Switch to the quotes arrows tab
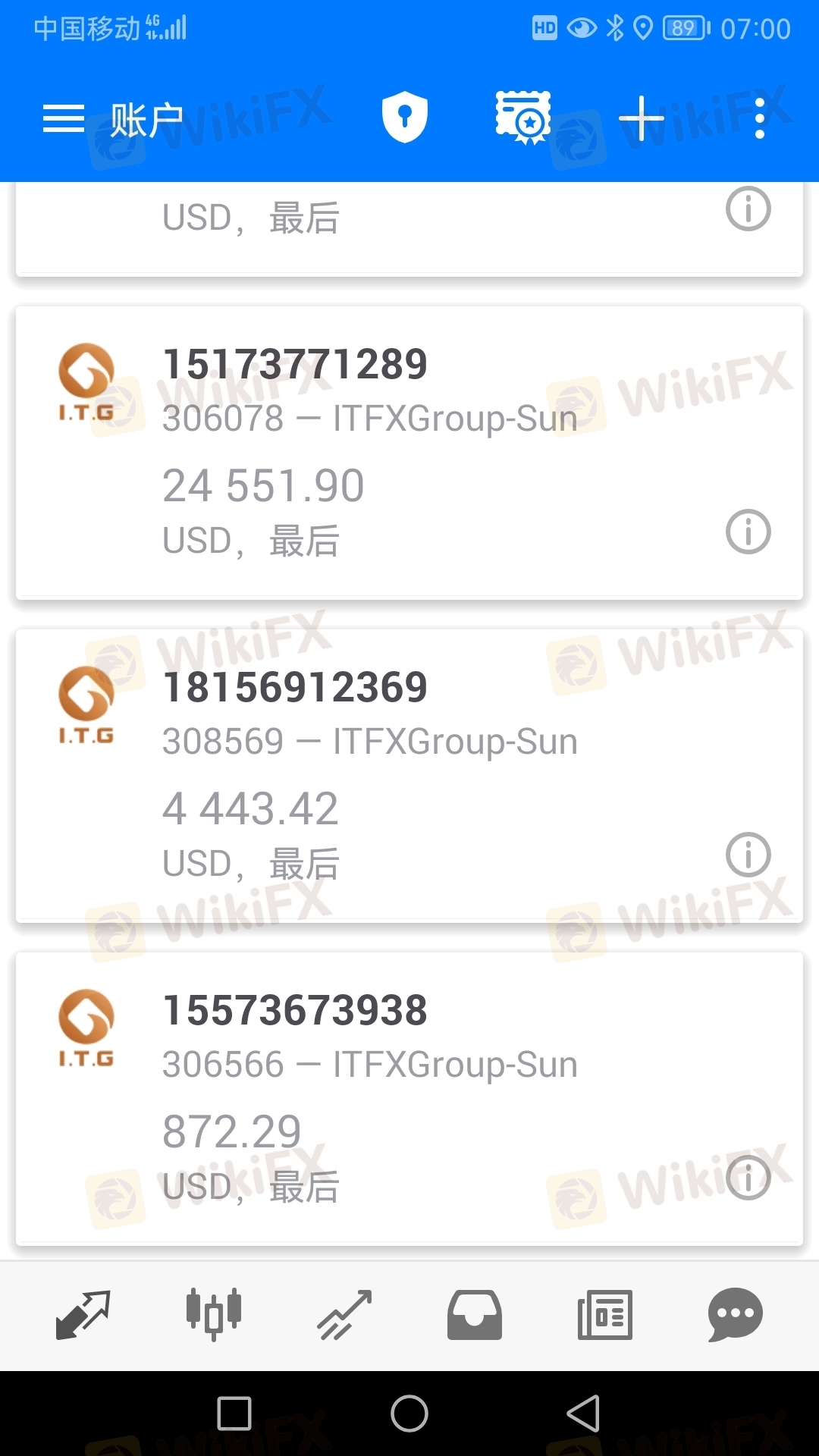Image resolution: width=819 pixels, height=1456 pixels. 83,1315
